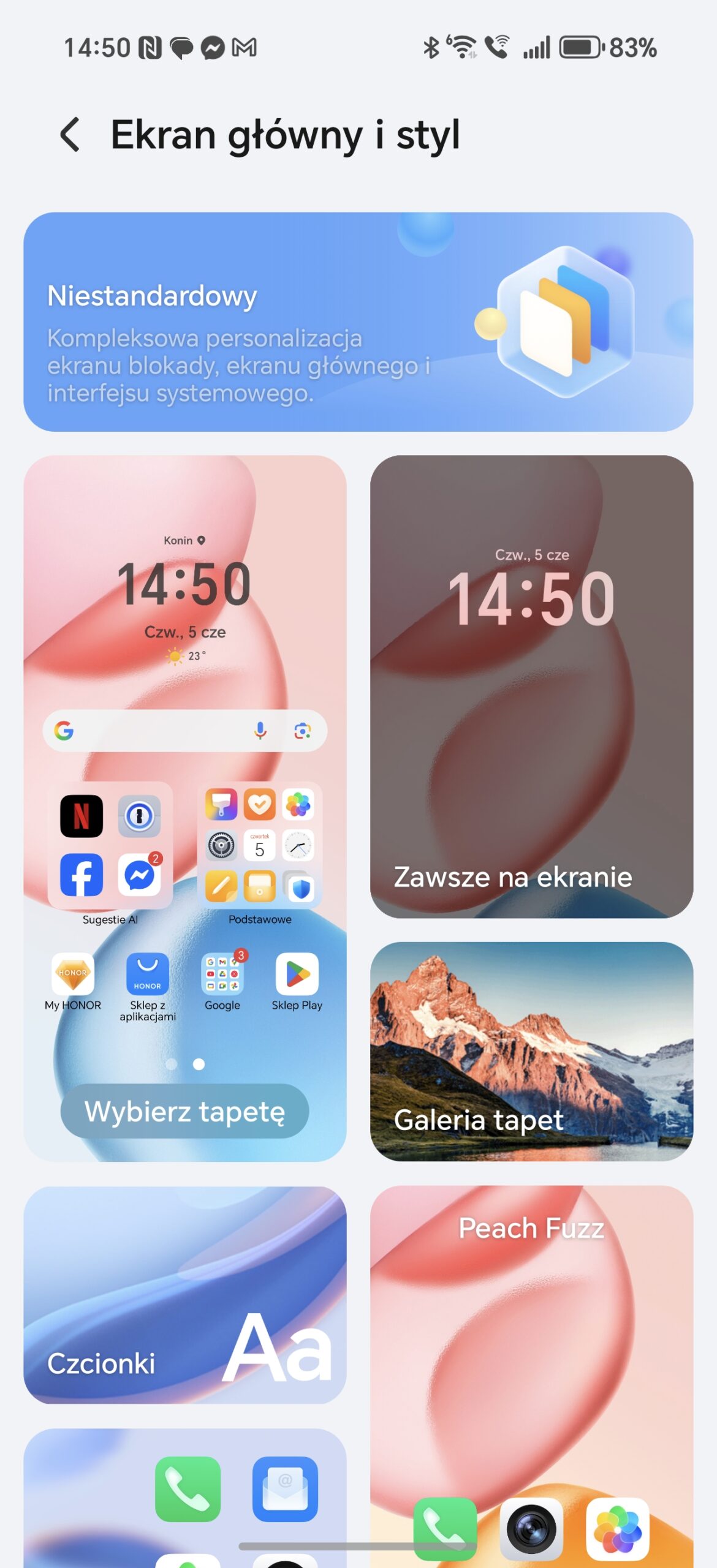Open Galeria tapet

coord(531,1051)
